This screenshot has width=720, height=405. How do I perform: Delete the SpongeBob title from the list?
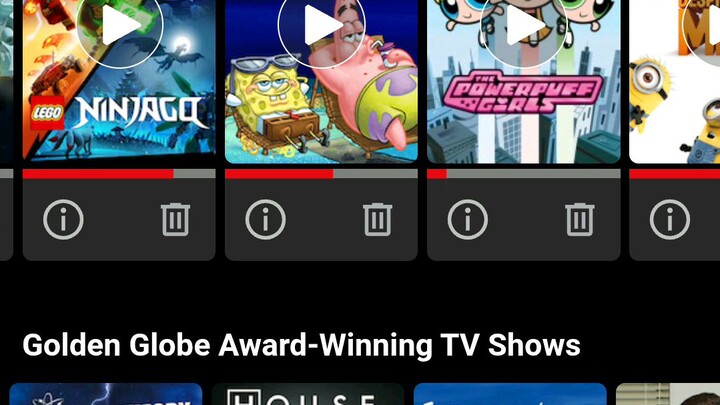[377, 219]
